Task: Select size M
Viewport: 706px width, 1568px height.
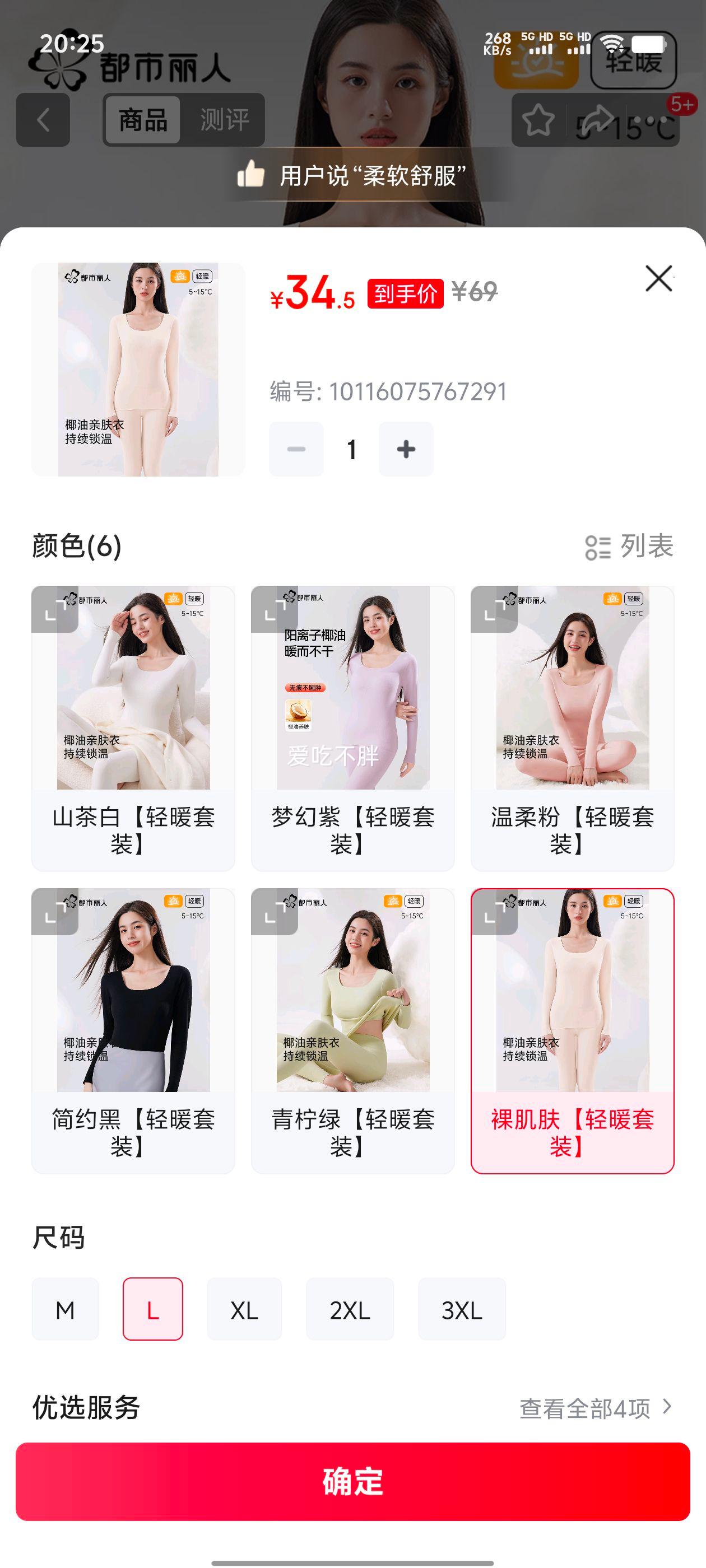Action: pos(65,1309)
